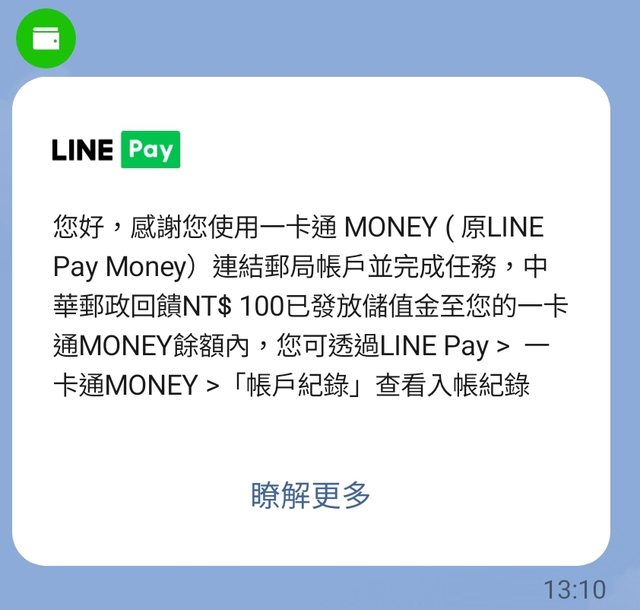
Task: Open the LINE Pay message card
Action: 311,300
